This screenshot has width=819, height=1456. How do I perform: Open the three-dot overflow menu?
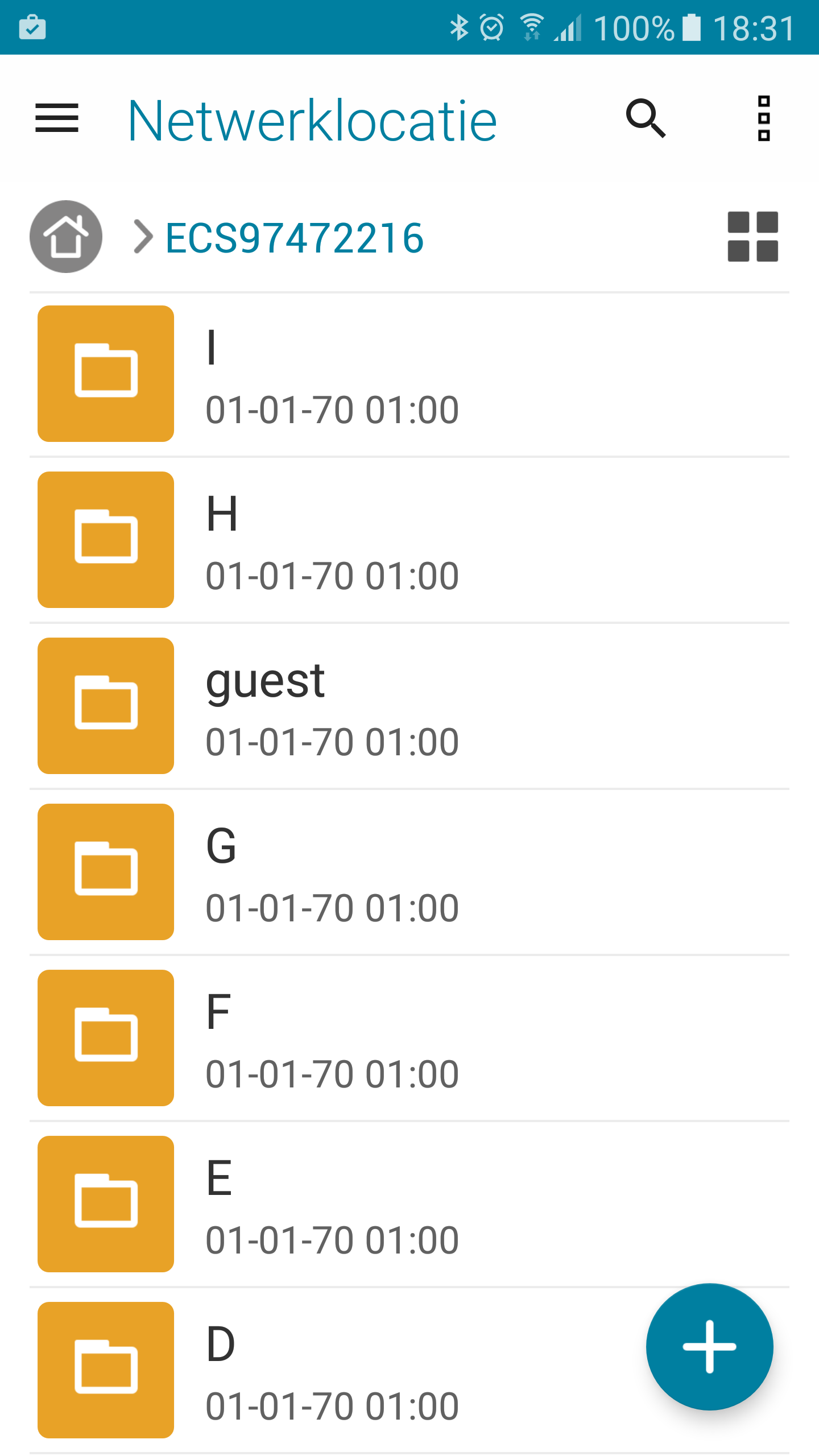click(x=764, y=118)
